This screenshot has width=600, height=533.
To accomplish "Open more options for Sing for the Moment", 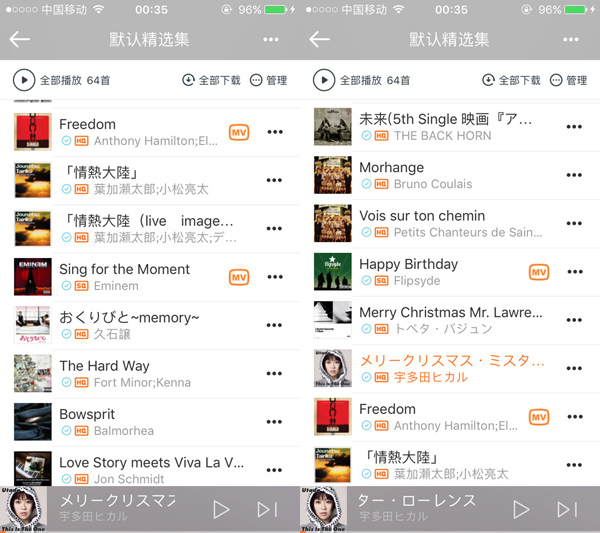I will tap(274, 277).
